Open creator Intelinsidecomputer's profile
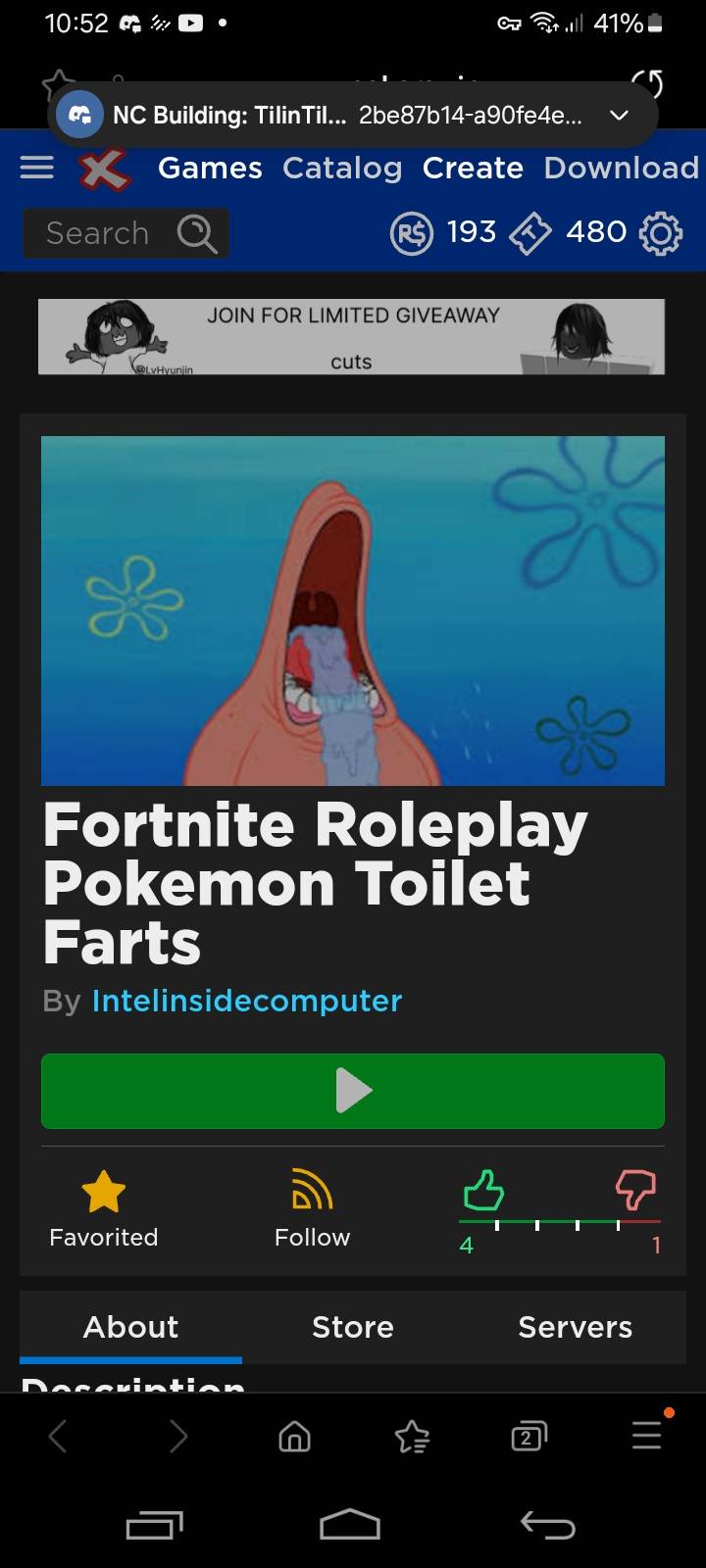 (247, 1001)
